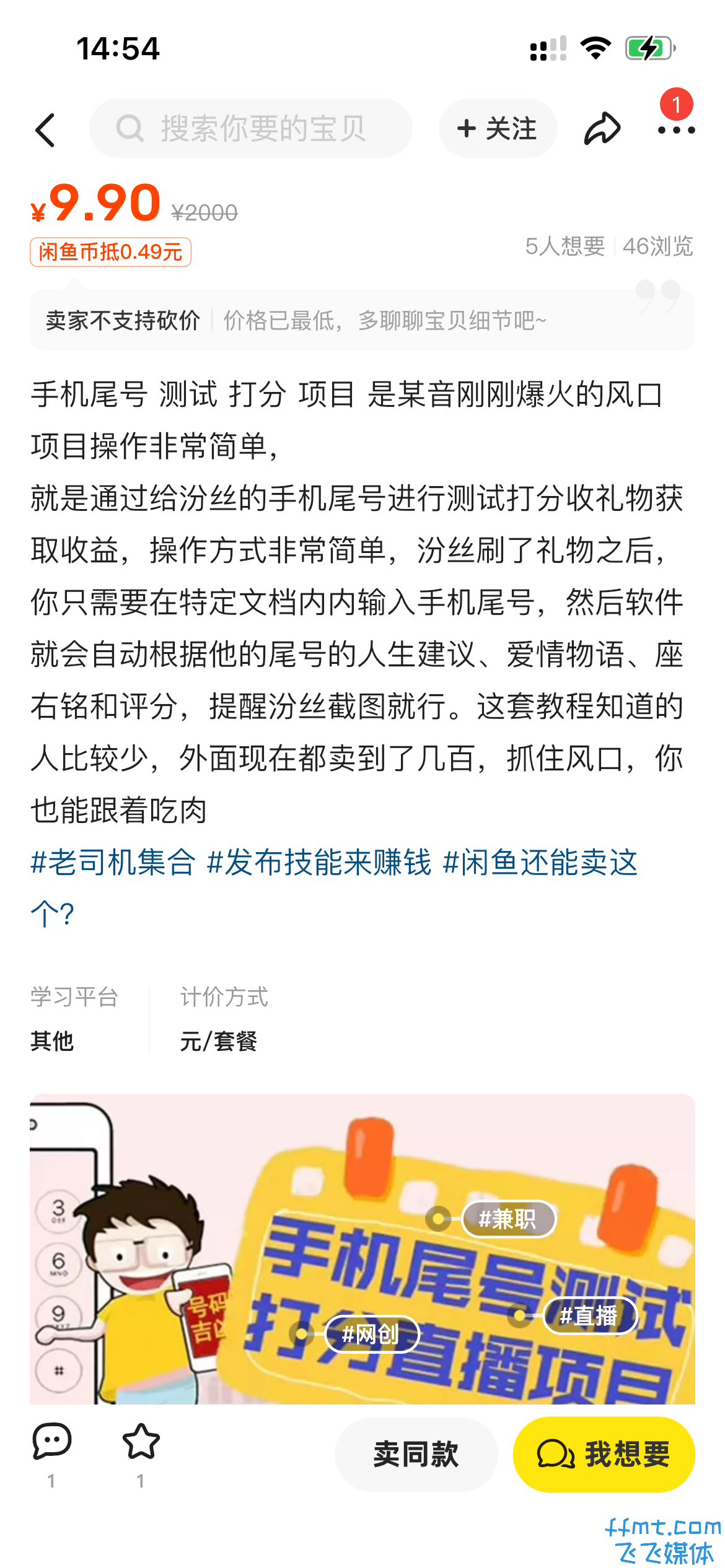
Task: Open the three-dot overflow menu
Action: 675,130
